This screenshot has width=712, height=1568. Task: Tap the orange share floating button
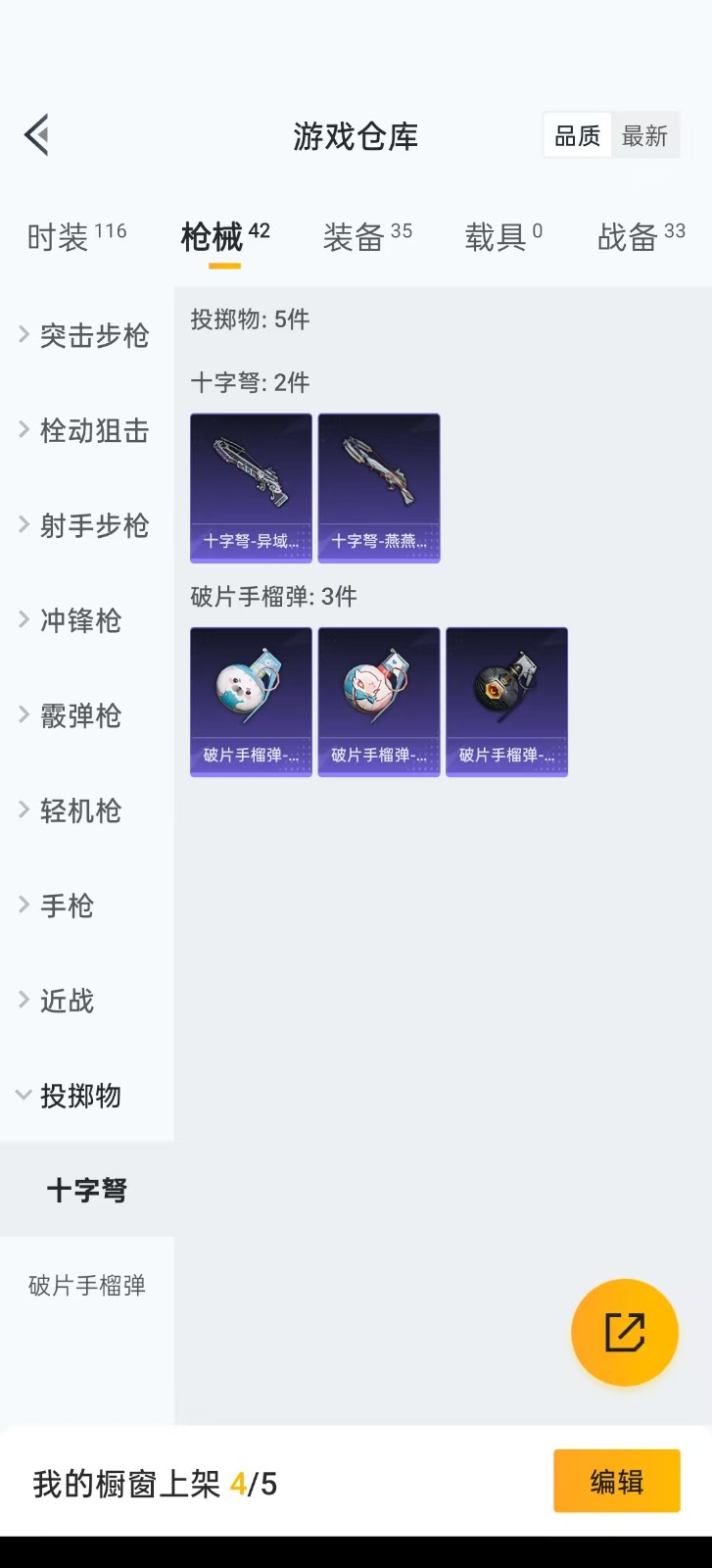click(x=625, y=1333)
